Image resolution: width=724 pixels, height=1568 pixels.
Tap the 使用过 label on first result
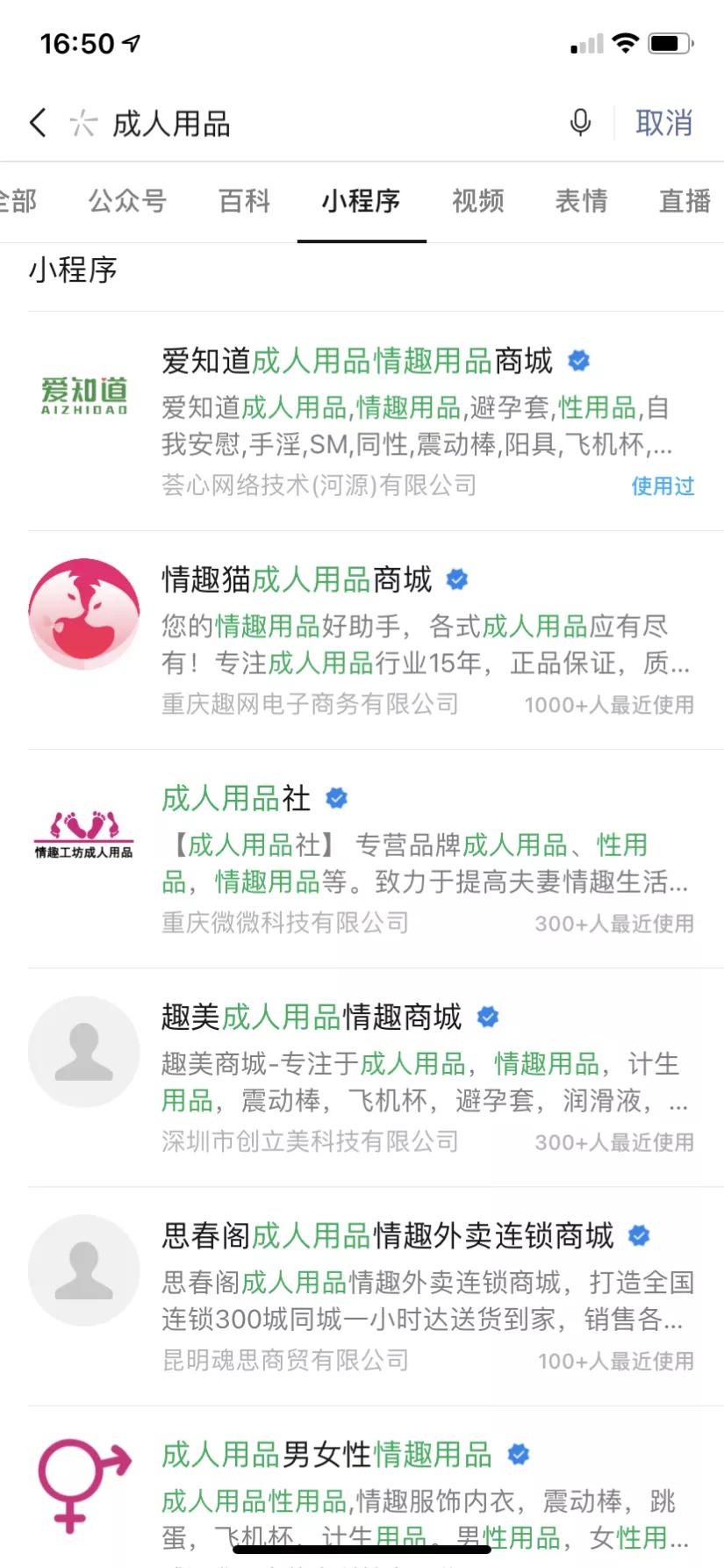pyautogui.click(x=661, y=485)
